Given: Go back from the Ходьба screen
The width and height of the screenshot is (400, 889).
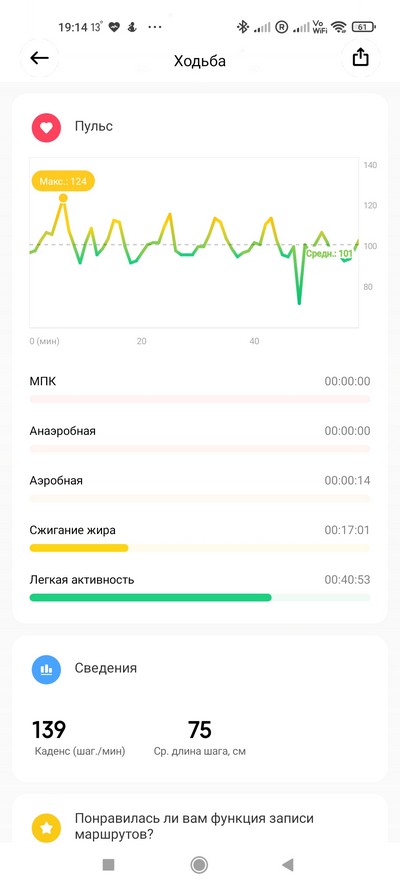Looking at the screenshot, I should pos(39,58).
